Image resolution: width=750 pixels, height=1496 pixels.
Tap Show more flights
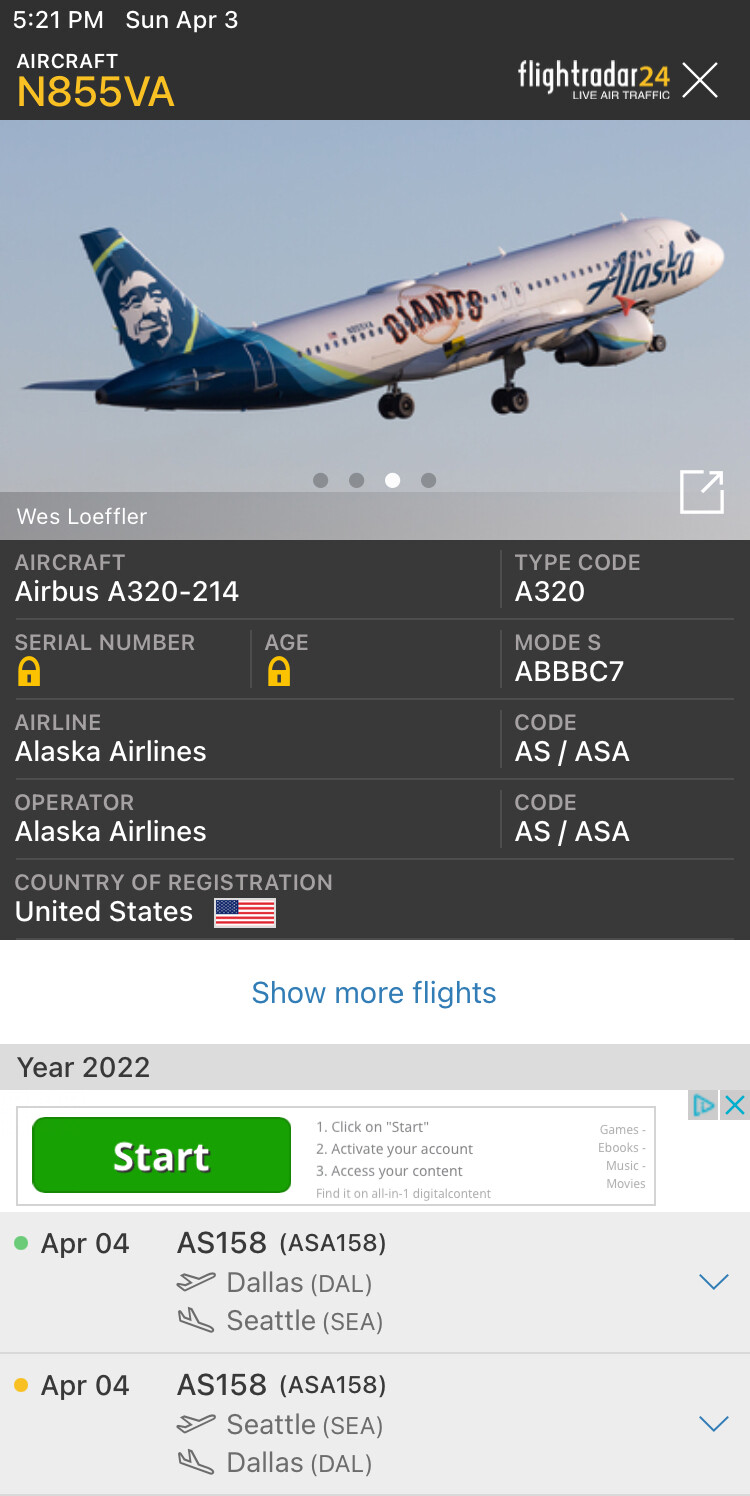tap(374, 993)
